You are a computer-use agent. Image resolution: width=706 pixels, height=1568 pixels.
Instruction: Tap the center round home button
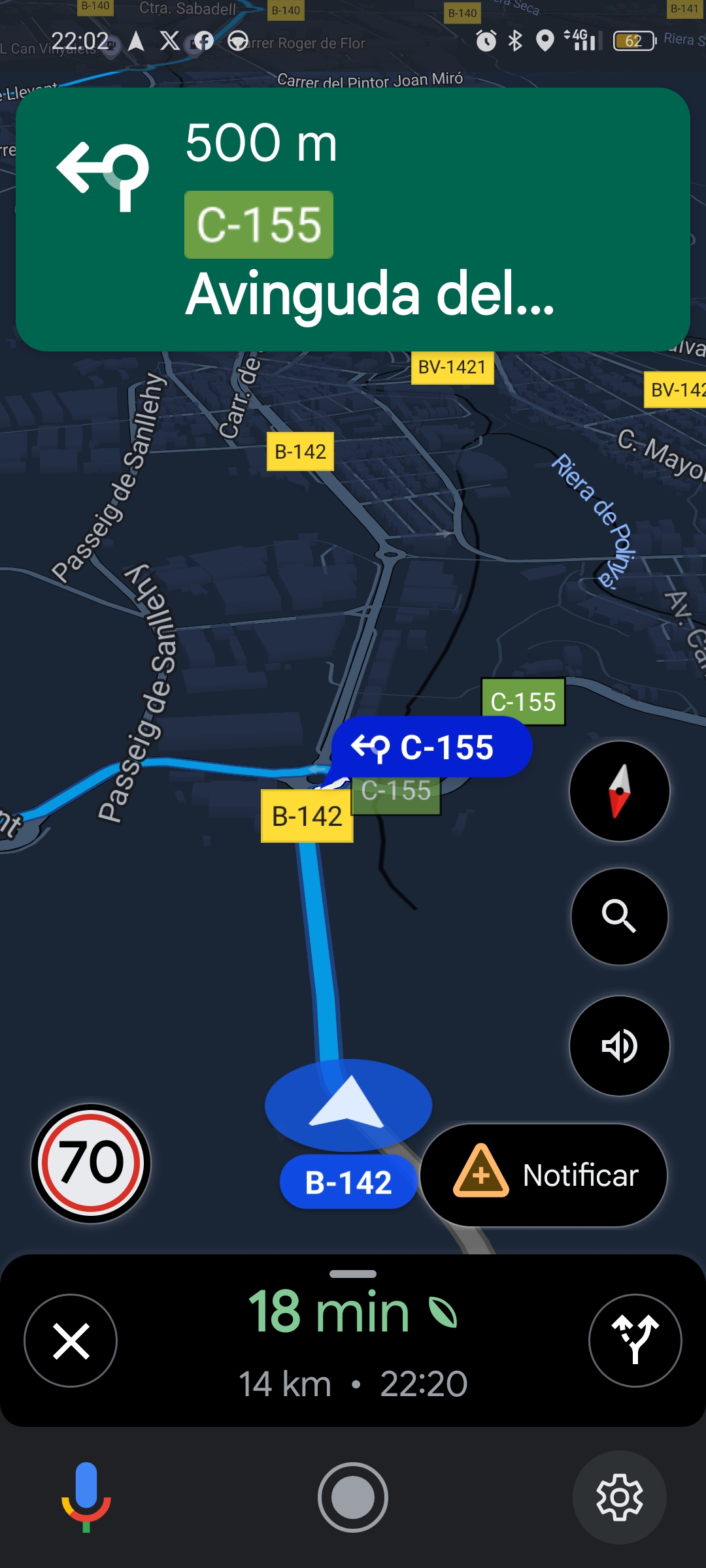(x=353, y=1497)
